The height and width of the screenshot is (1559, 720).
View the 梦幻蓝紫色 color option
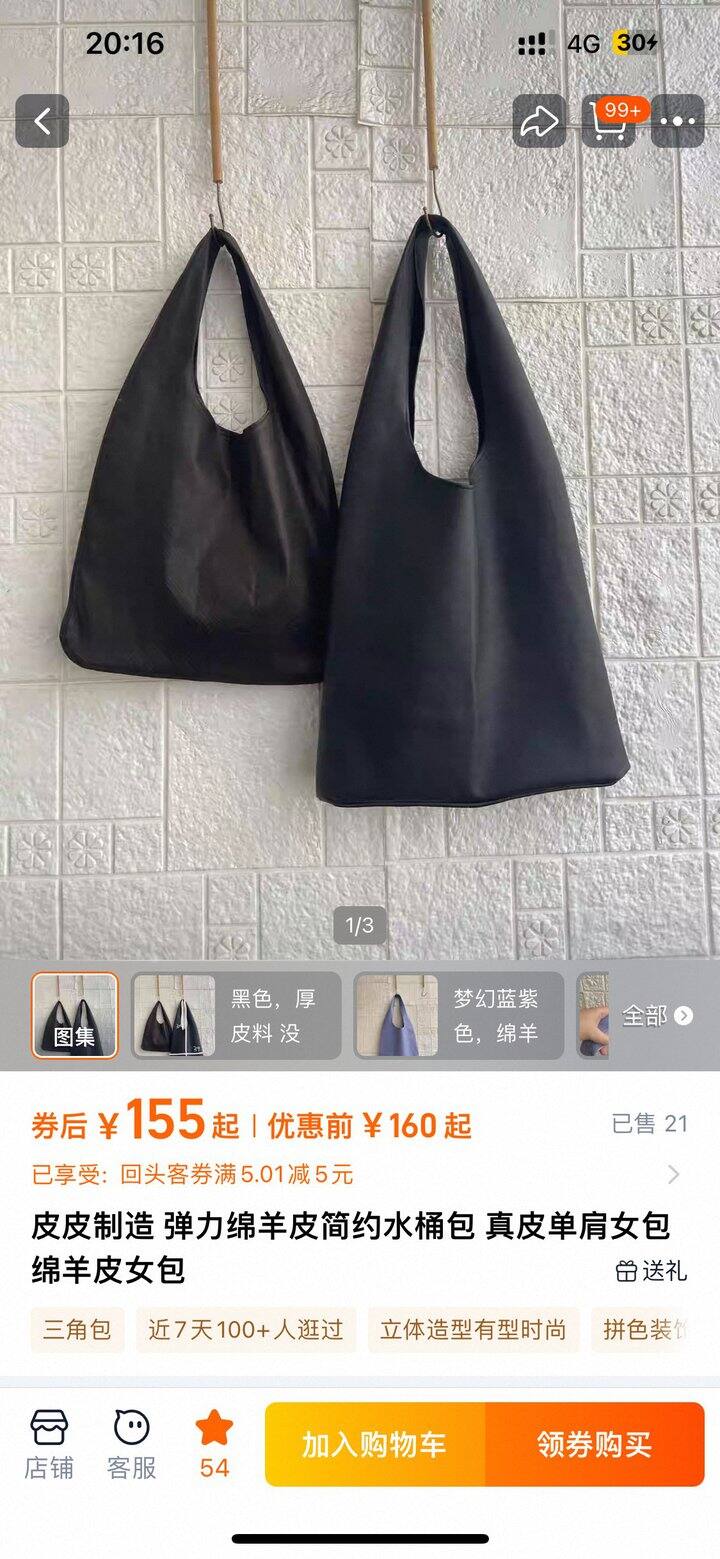click(x=459, y=1015)
